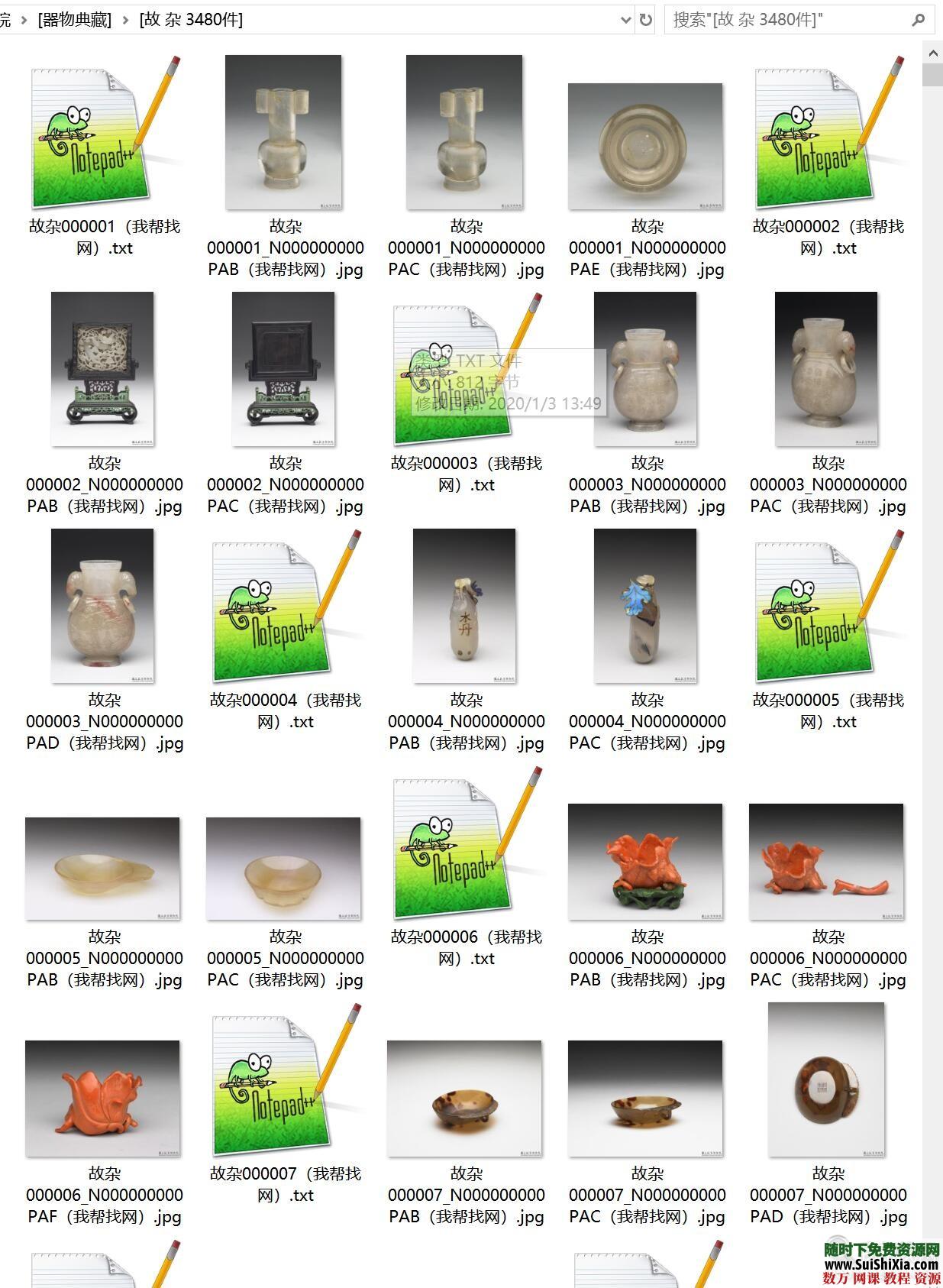Open the text file 故杂000003（我帮找网）.txt
The image size is (943, 1288).
click(466, 374)
